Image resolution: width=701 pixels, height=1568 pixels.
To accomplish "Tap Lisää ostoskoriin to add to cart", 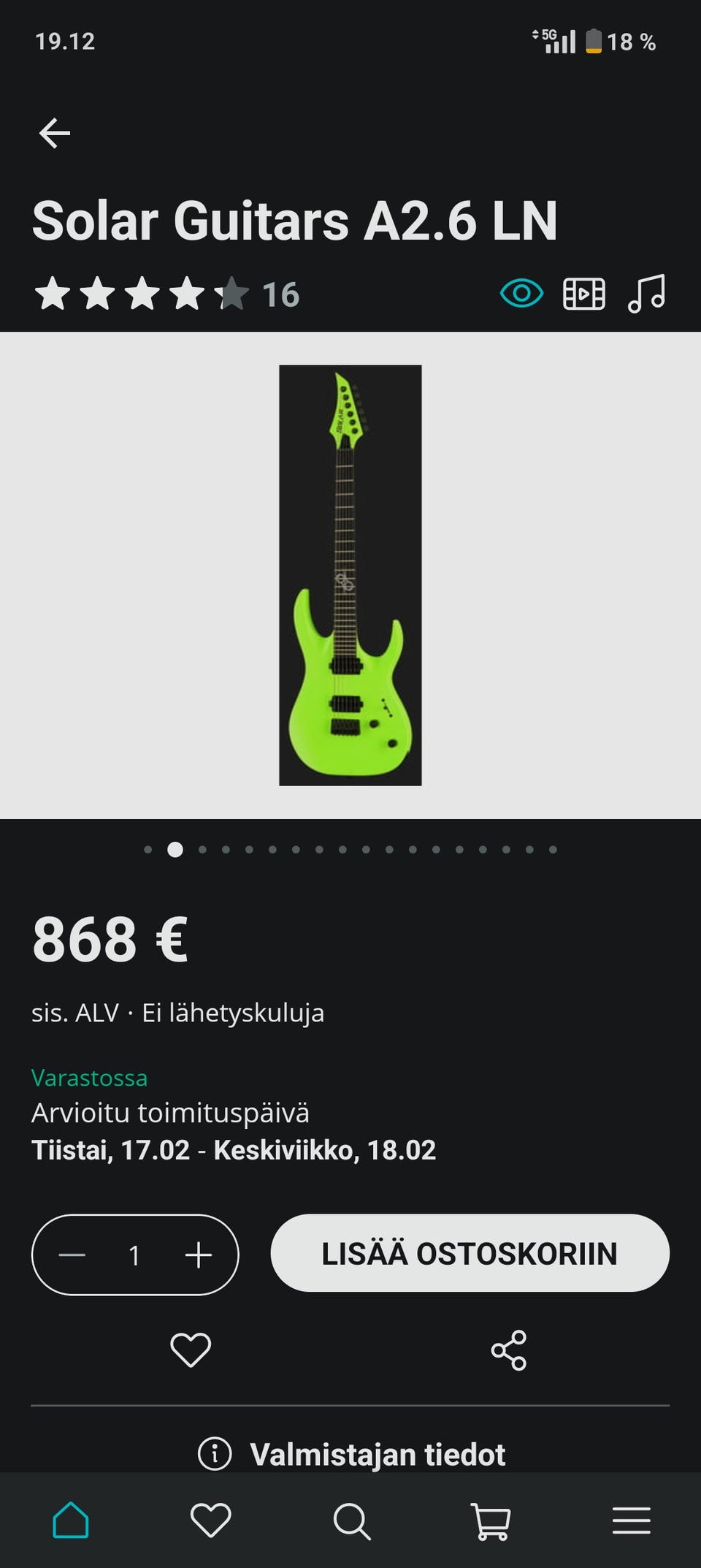I will click(470, 1253).
